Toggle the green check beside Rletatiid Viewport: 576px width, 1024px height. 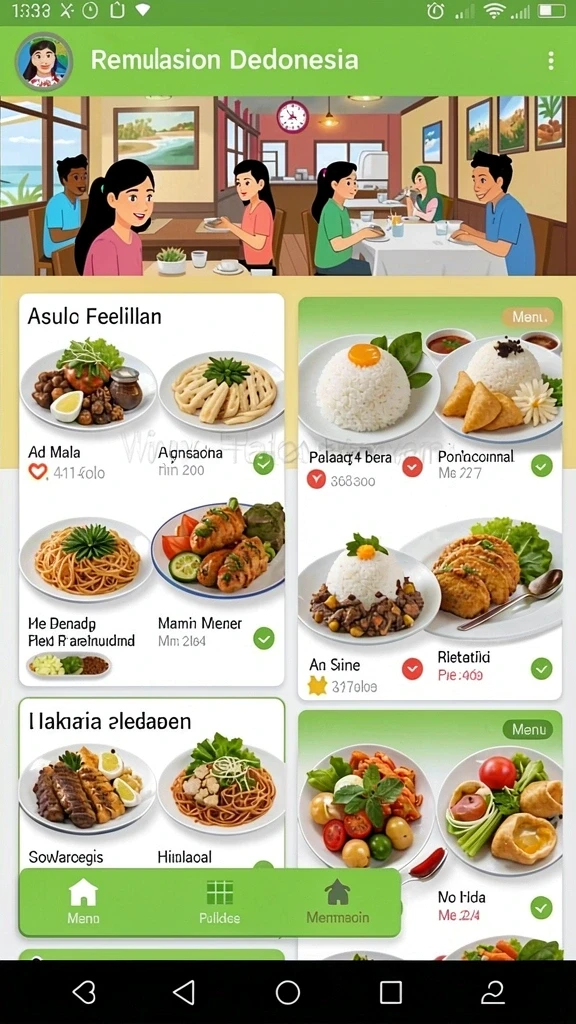pos(541,669)
